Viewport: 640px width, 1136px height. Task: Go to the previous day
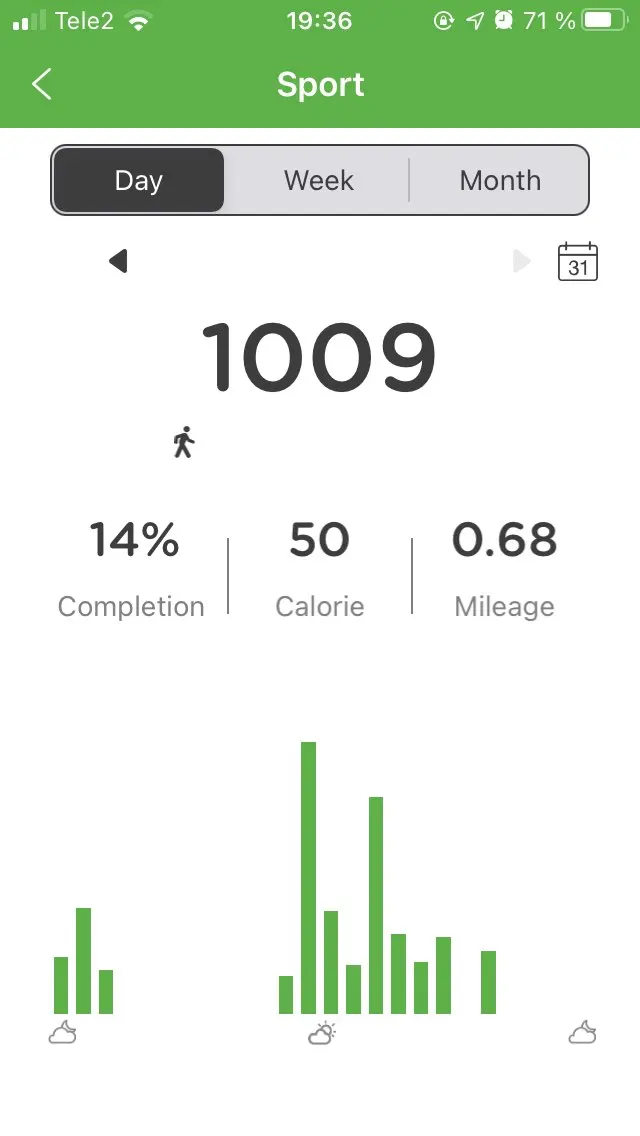[x=118, y=262]
